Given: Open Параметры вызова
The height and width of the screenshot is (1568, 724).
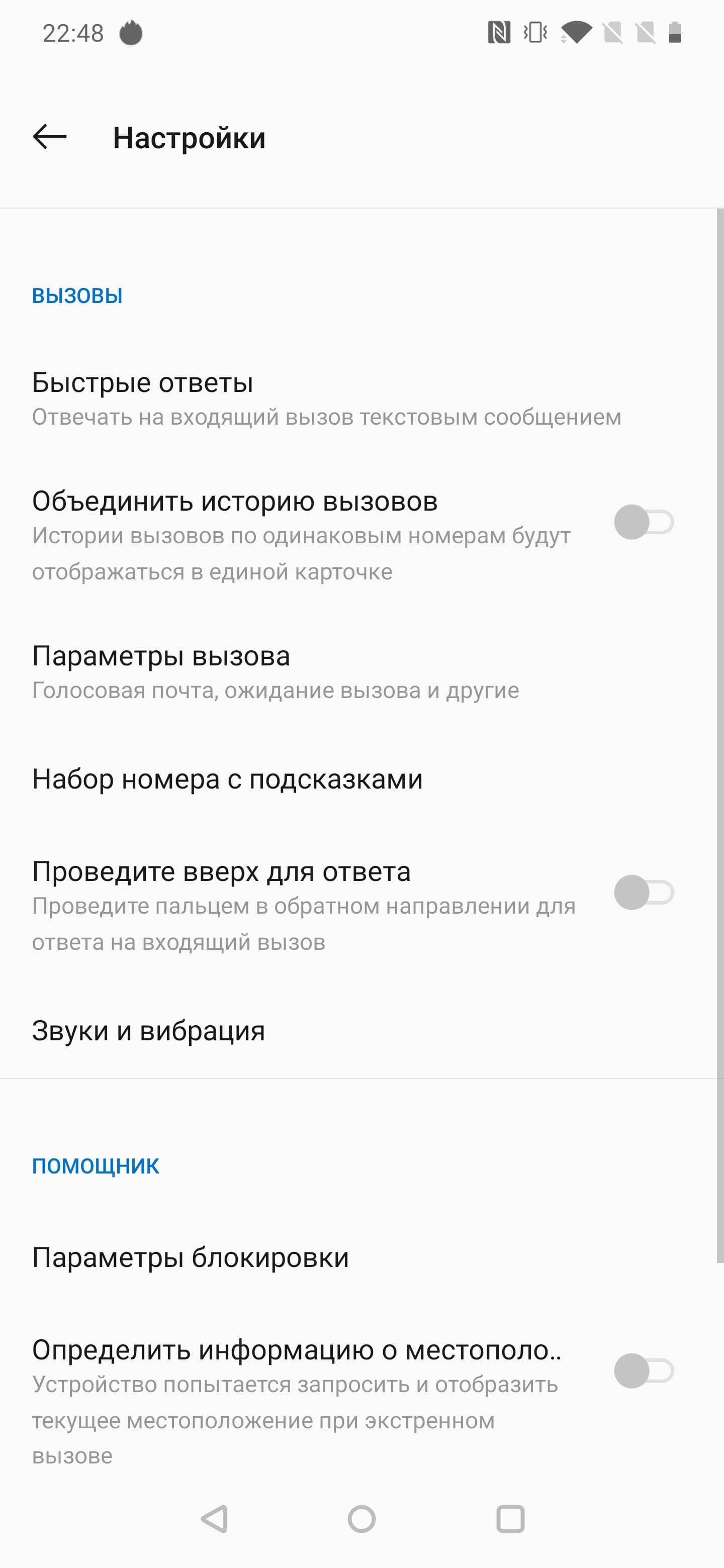Looking at the screenshot, I should (275, 672).
